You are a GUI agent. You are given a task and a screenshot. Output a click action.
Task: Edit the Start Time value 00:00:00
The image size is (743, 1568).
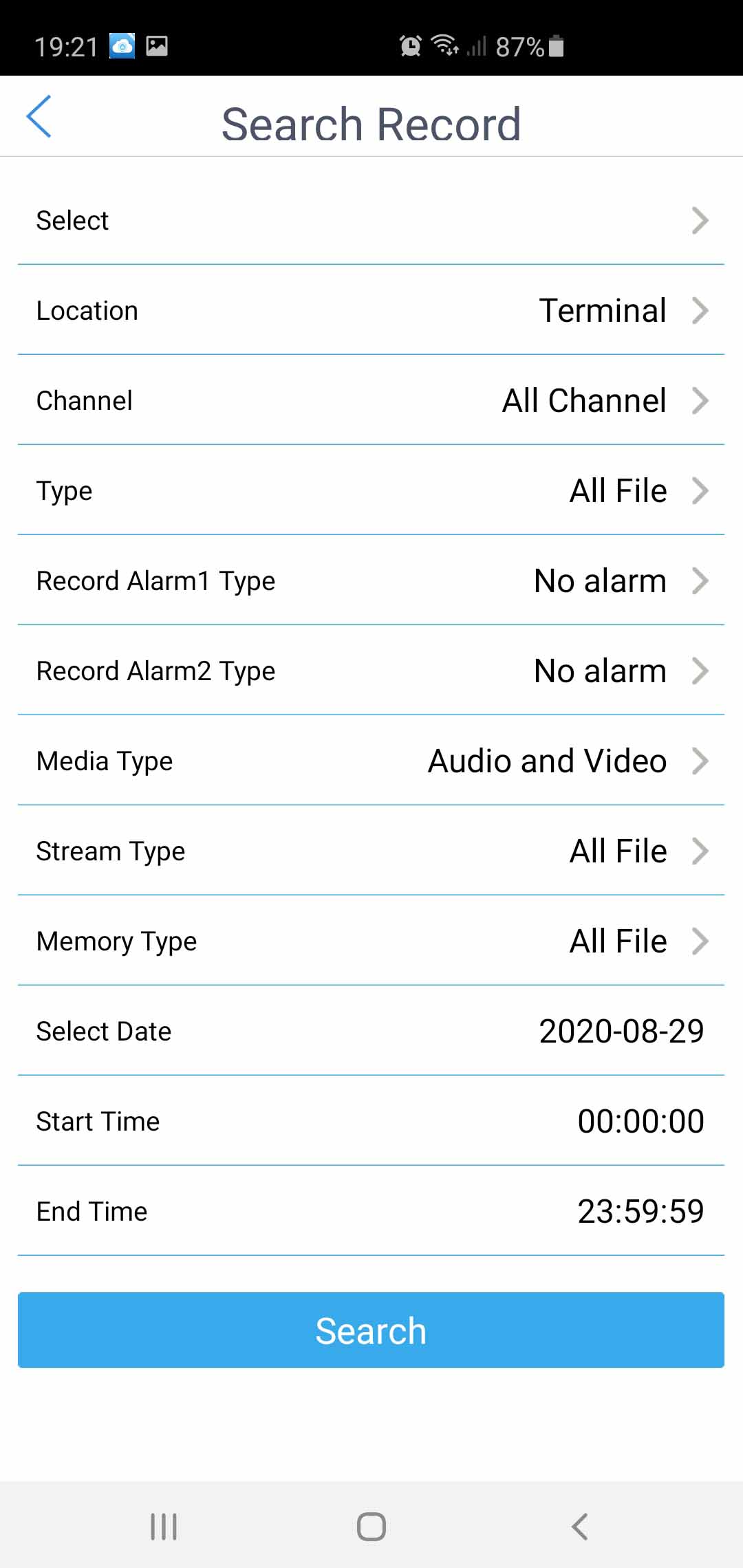[371, 1121]
